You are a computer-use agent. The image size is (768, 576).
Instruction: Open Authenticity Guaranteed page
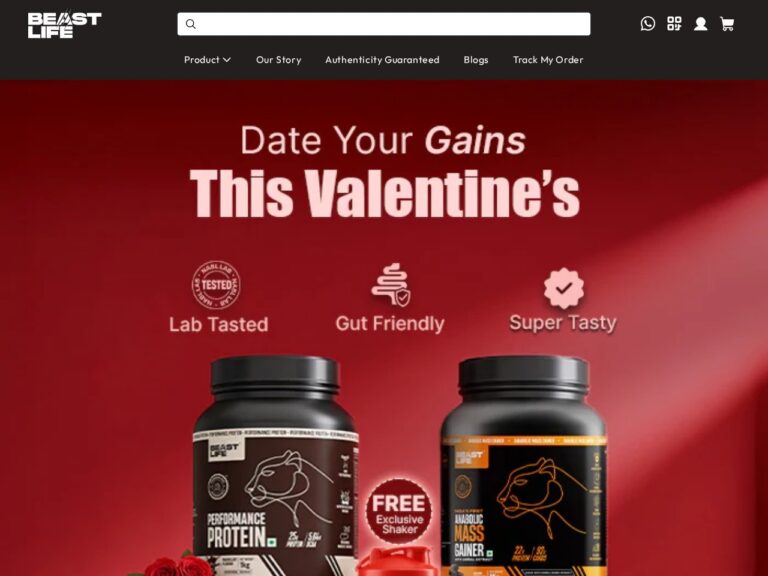tap(382, 60)
